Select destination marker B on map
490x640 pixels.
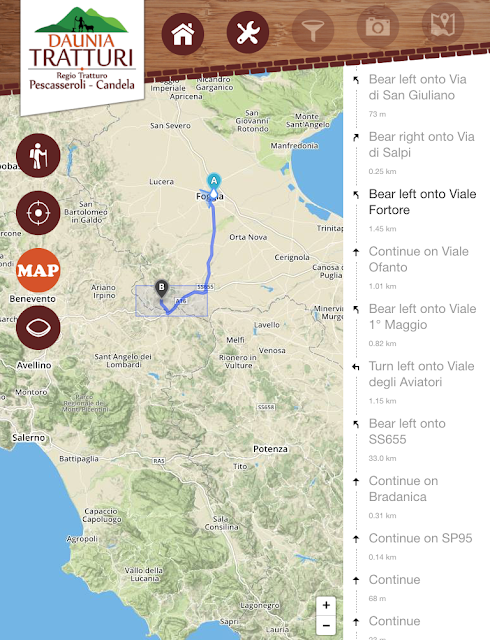[161, 289]
